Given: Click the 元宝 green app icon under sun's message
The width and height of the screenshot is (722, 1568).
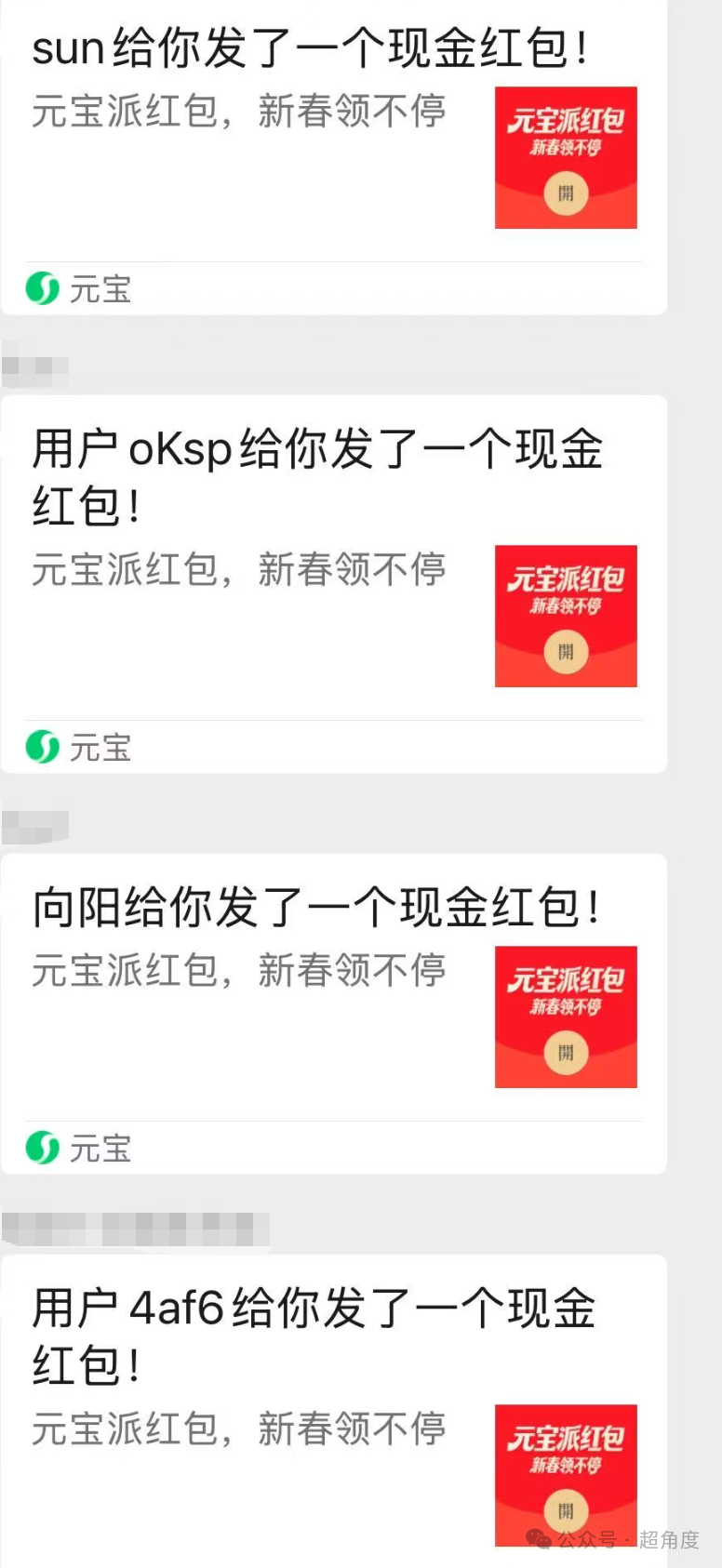Looking at the screenshot, I should pos(43,289).
